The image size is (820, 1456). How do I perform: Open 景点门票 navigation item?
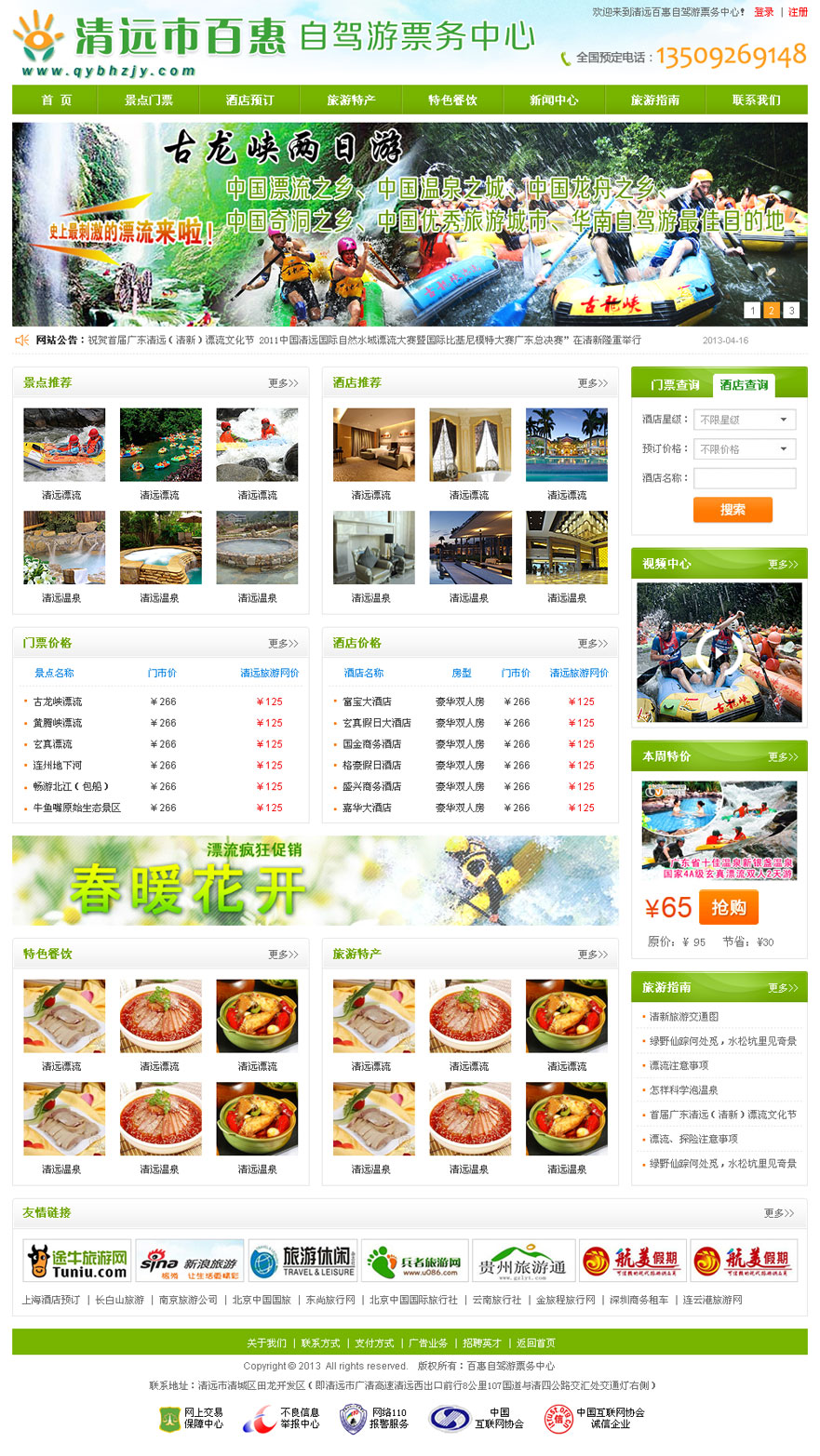point(149,100)
